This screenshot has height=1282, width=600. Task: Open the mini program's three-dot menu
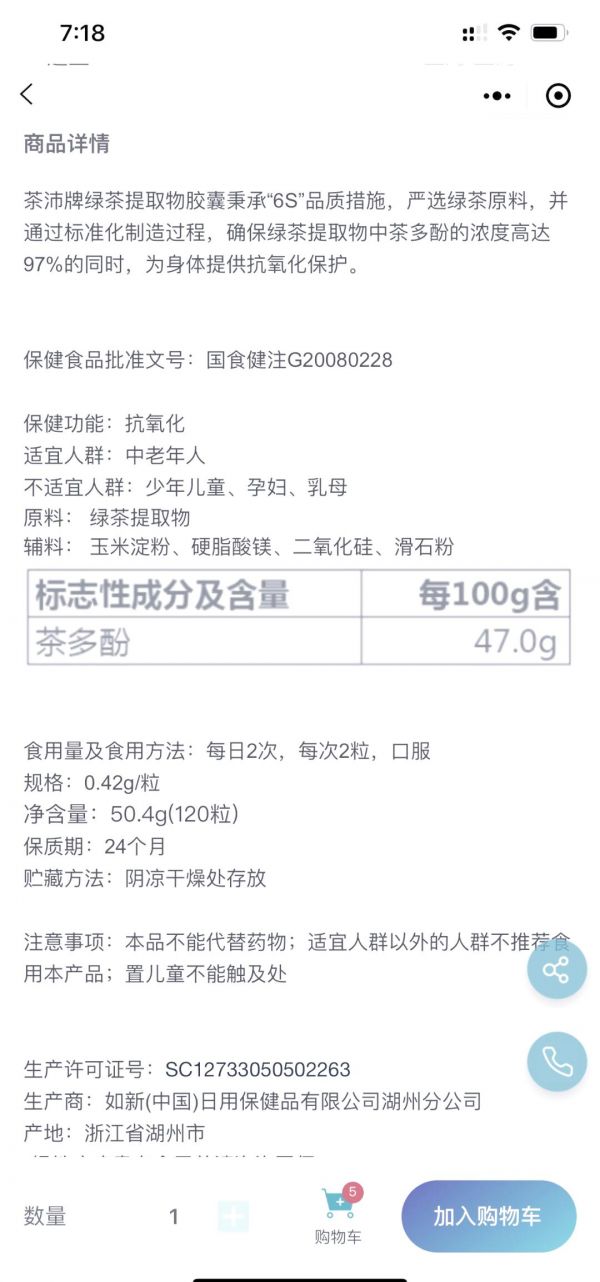pos(497,96)
